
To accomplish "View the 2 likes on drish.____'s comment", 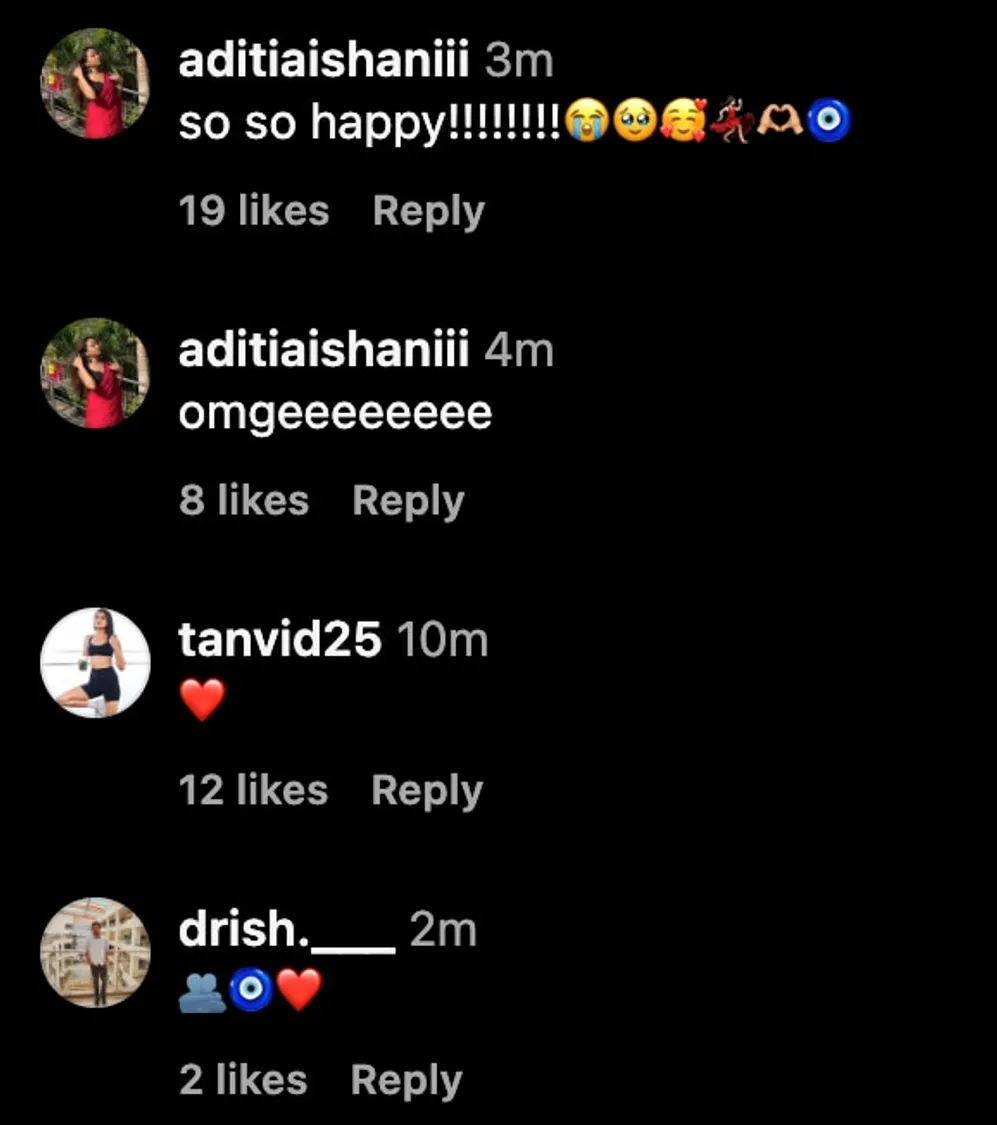I will [243, 1081].
